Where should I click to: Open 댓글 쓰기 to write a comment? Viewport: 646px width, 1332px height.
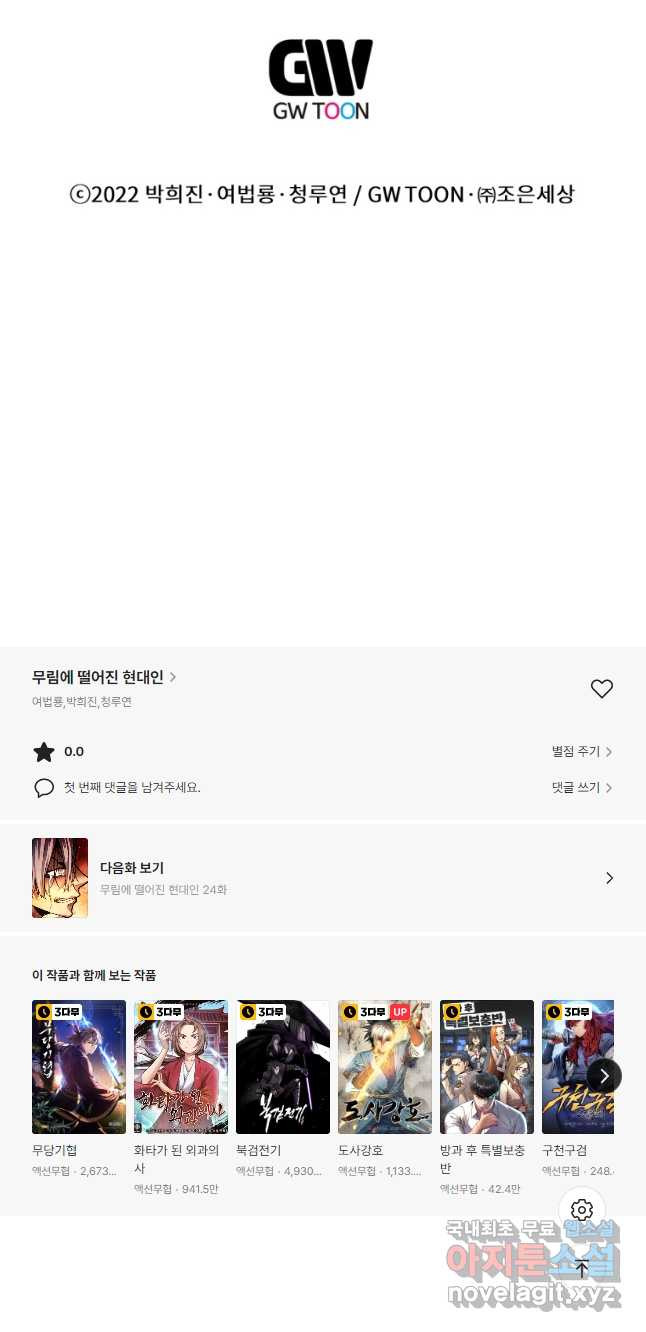click(x=582, y=787)
